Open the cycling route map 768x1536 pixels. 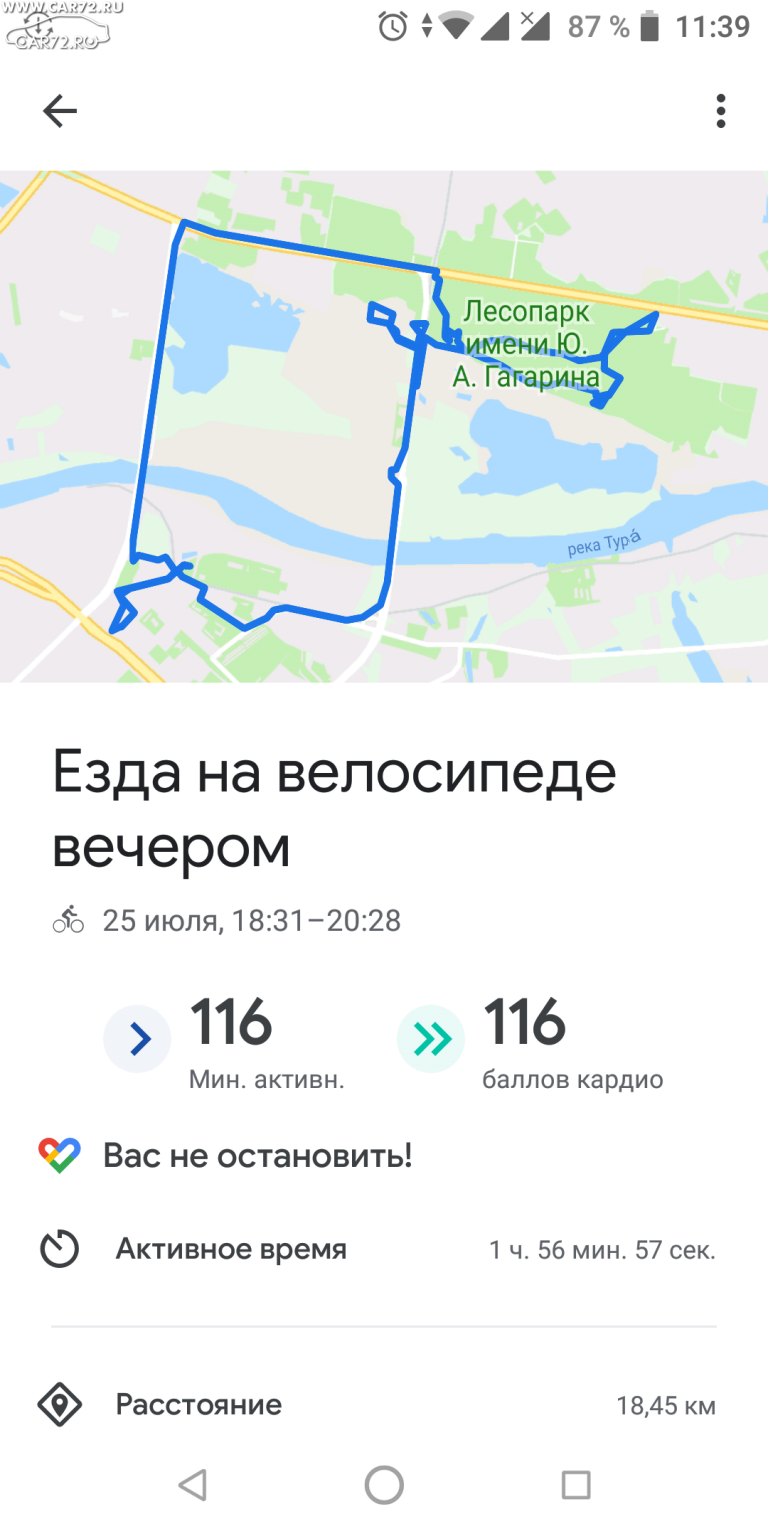384,426
